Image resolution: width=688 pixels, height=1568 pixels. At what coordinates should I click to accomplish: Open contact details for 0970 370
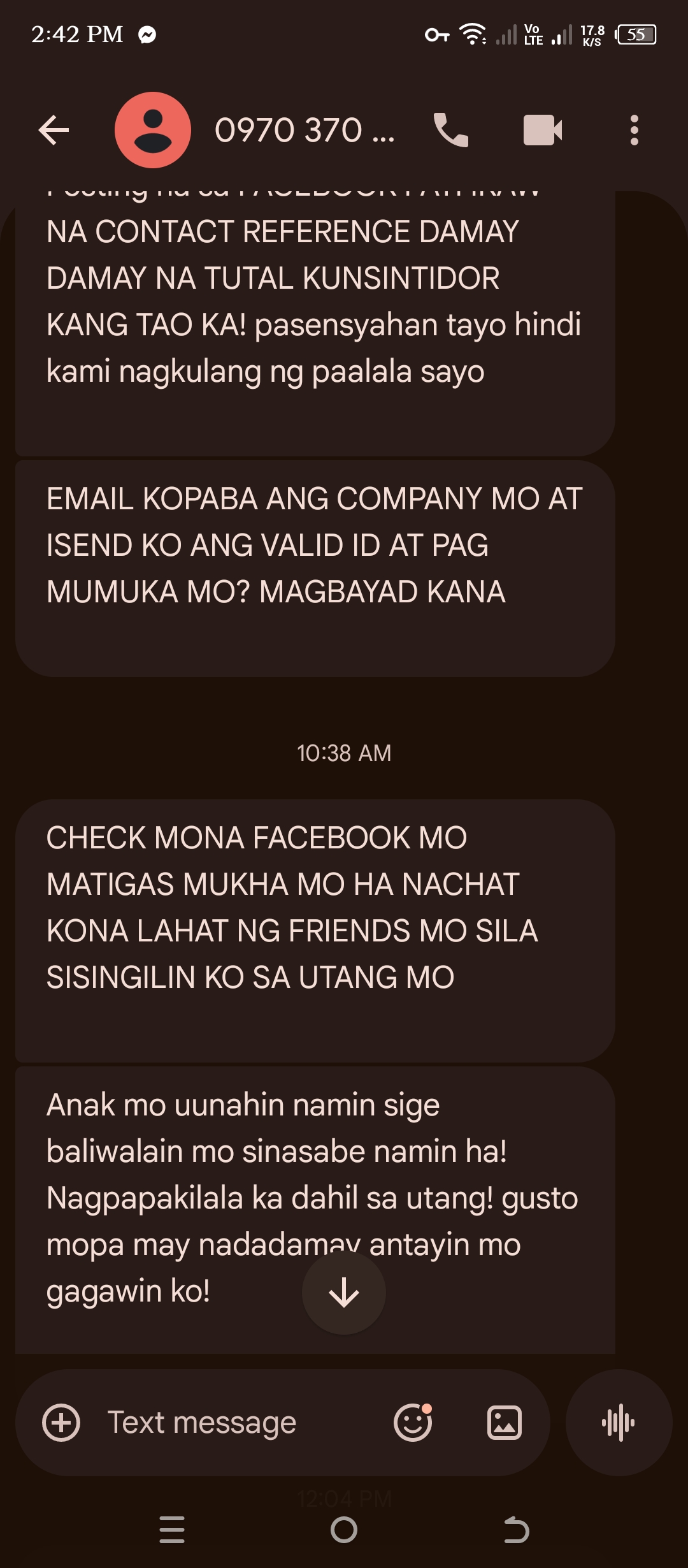click(304, 131)
